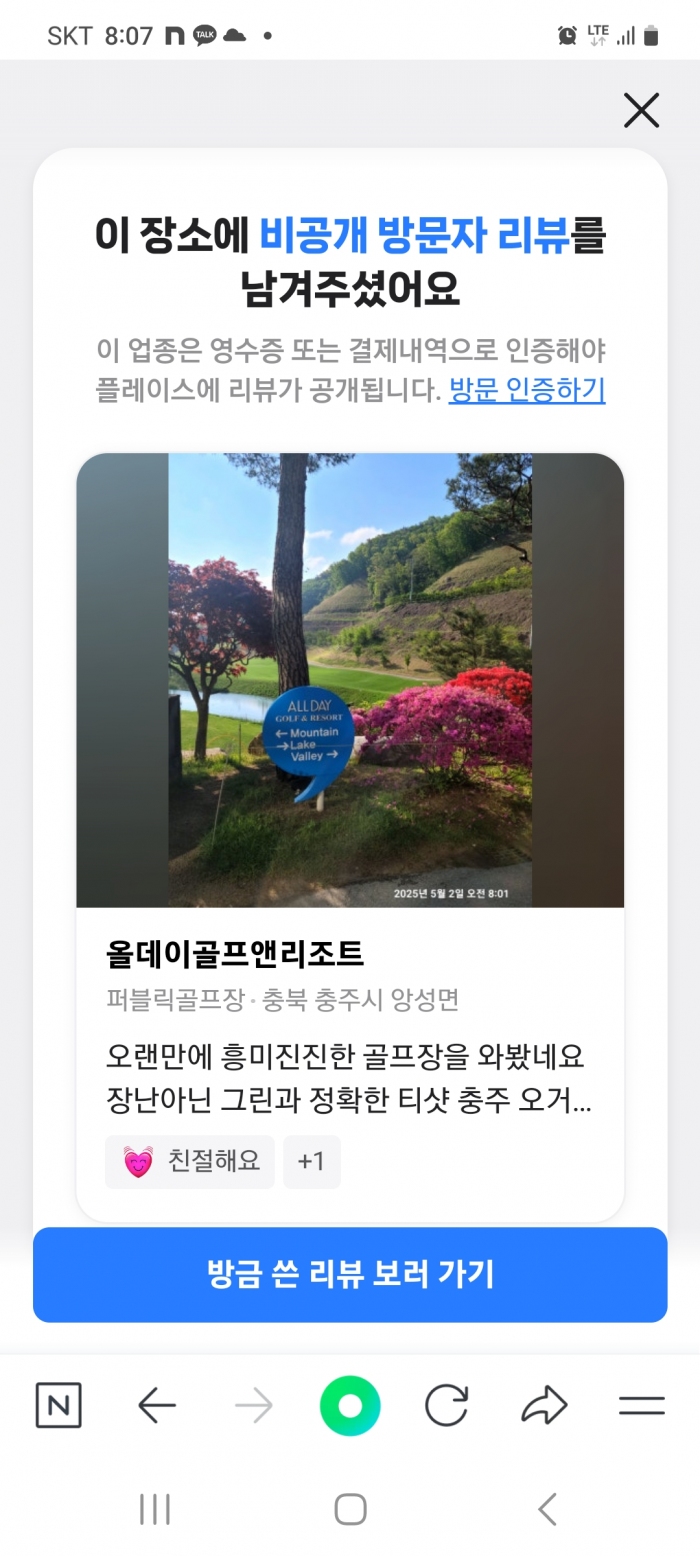Open the browser hamburger menu
The width and height of the screenshot is (700, 1556).
coord(641,1406)
